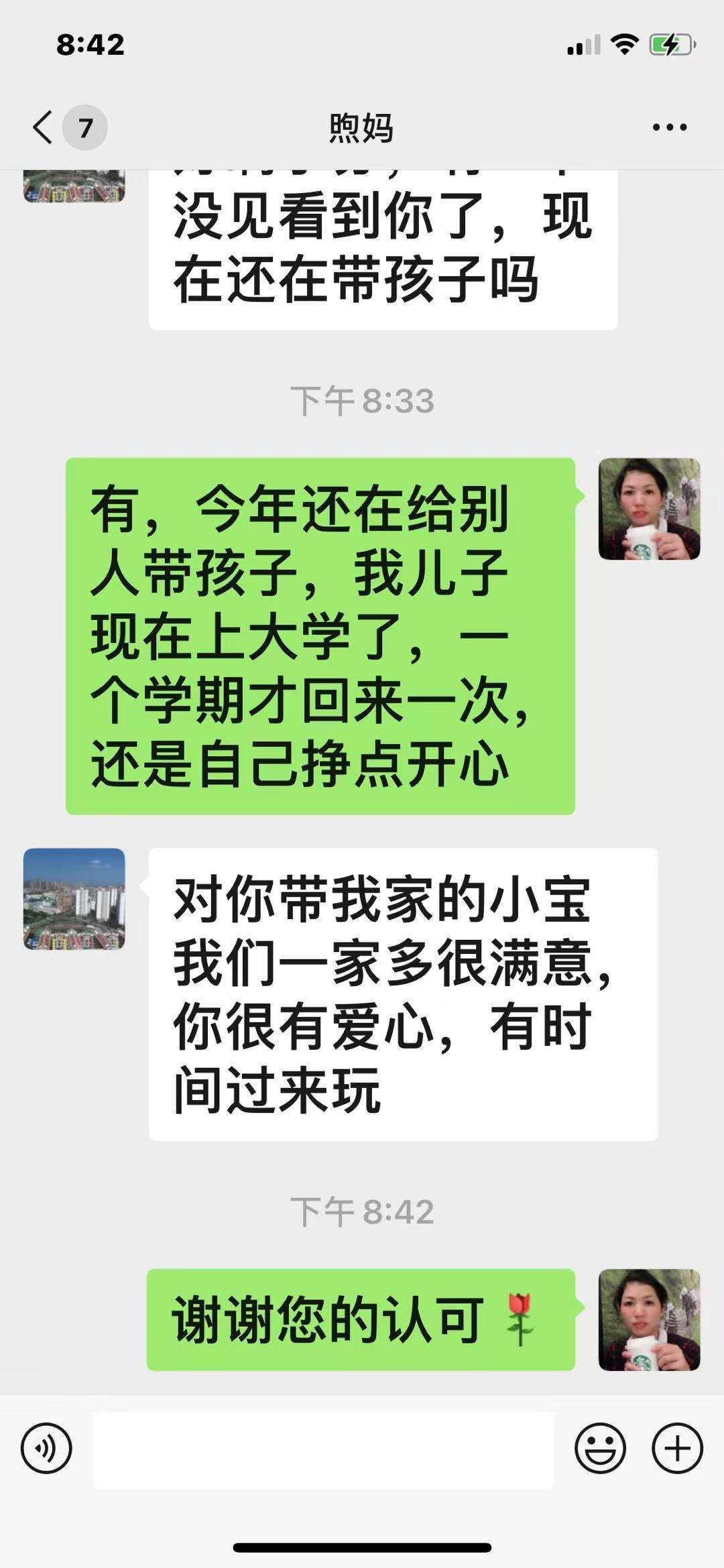Screen dimensions: 724x1568
Task: Tap the message text field
Action: pyautogui.click(x=323, y=1449)
